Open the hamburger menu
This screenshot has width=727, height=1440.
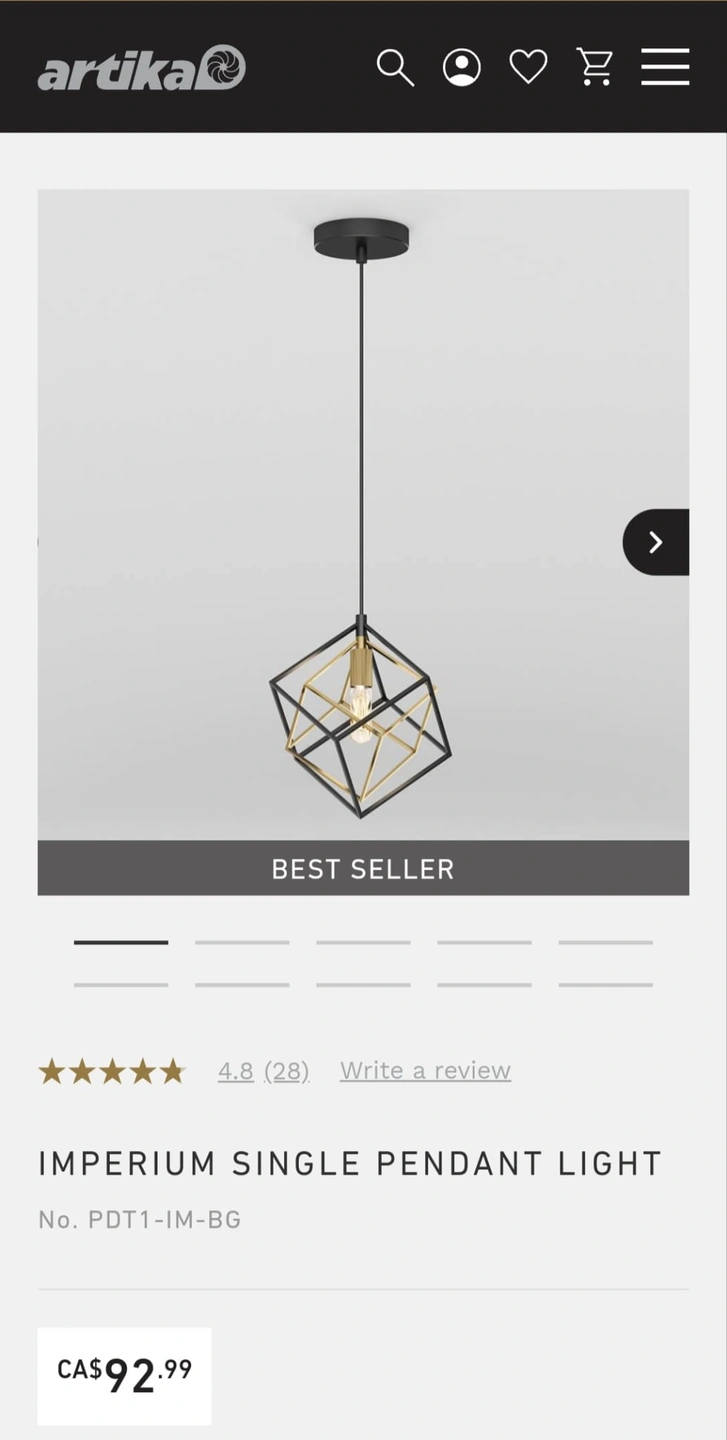tap(665, 68)
